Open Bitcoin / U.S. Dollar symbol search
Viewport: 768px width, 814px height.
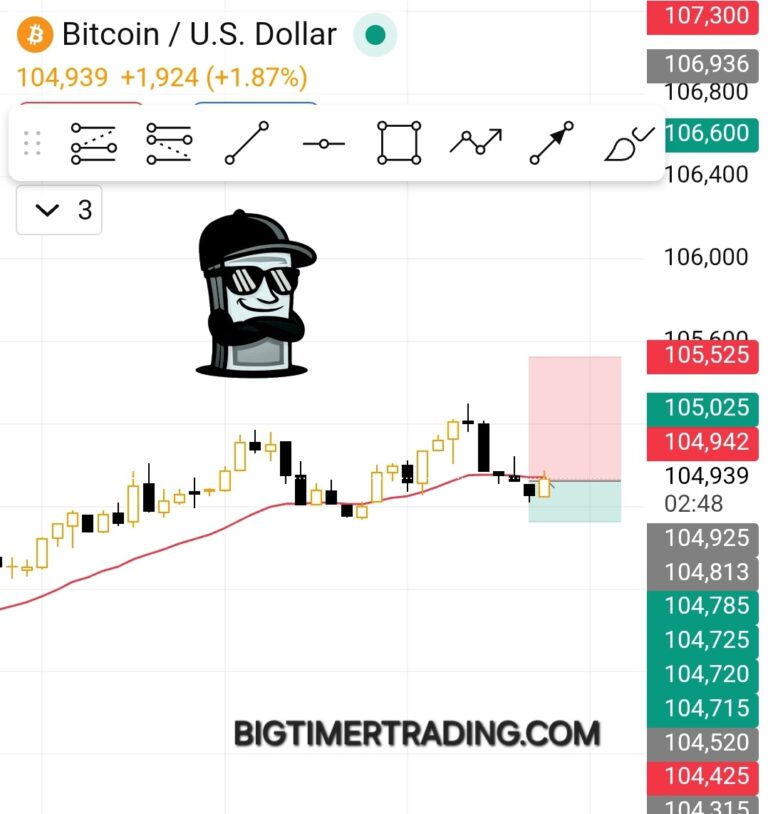[198, 35]
